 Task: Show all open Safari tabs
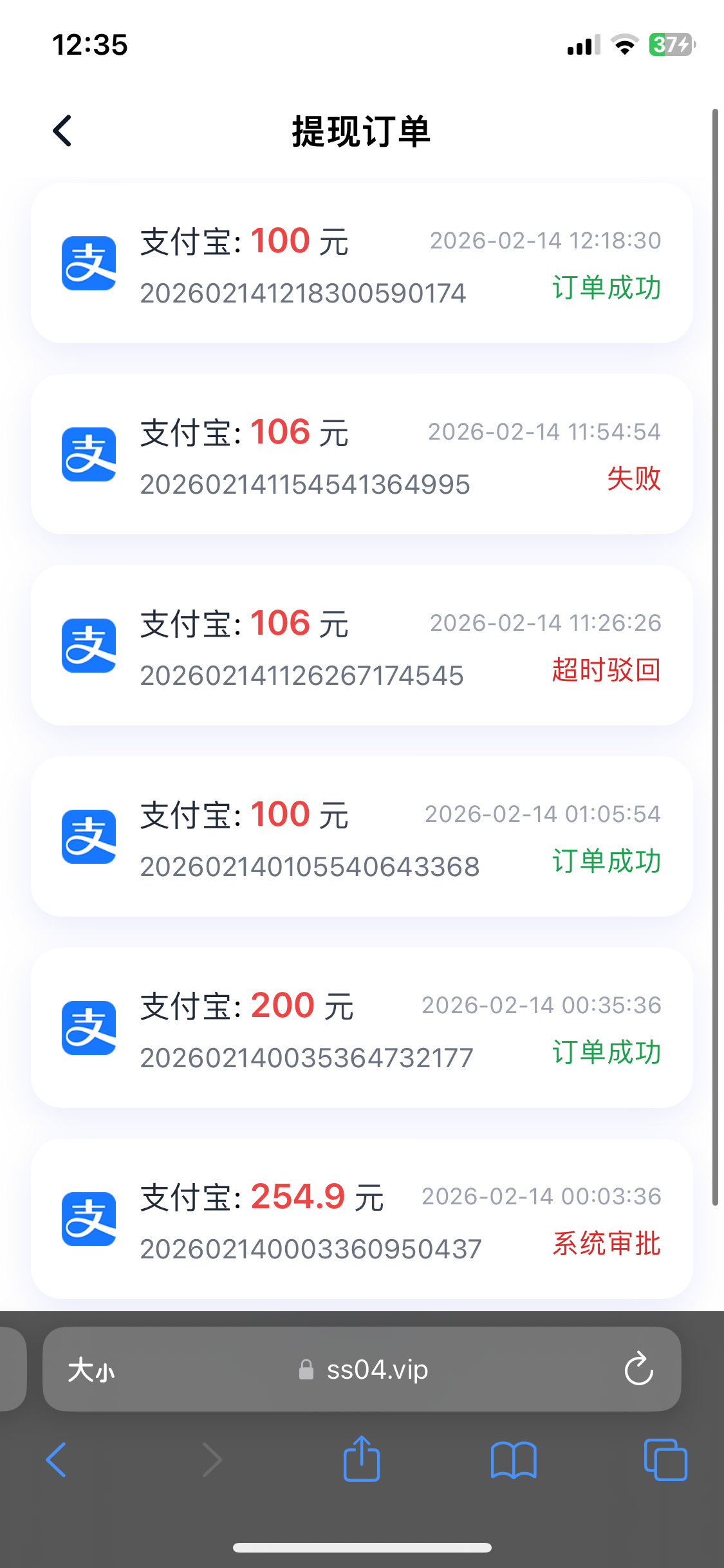(x=665, y=1459)
